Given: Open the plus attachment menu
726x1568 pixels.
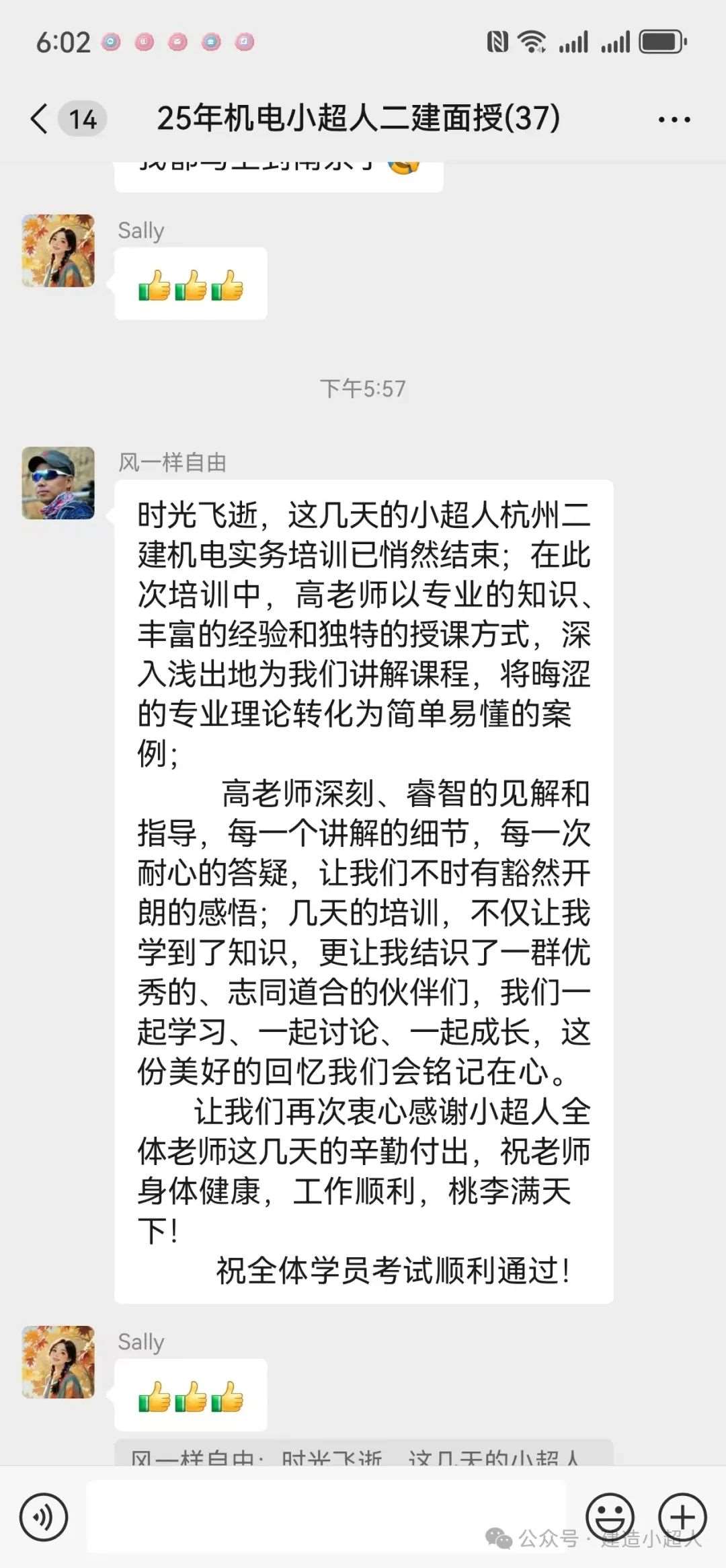Looking at the screenshot, I should (x=682, y=1517).
